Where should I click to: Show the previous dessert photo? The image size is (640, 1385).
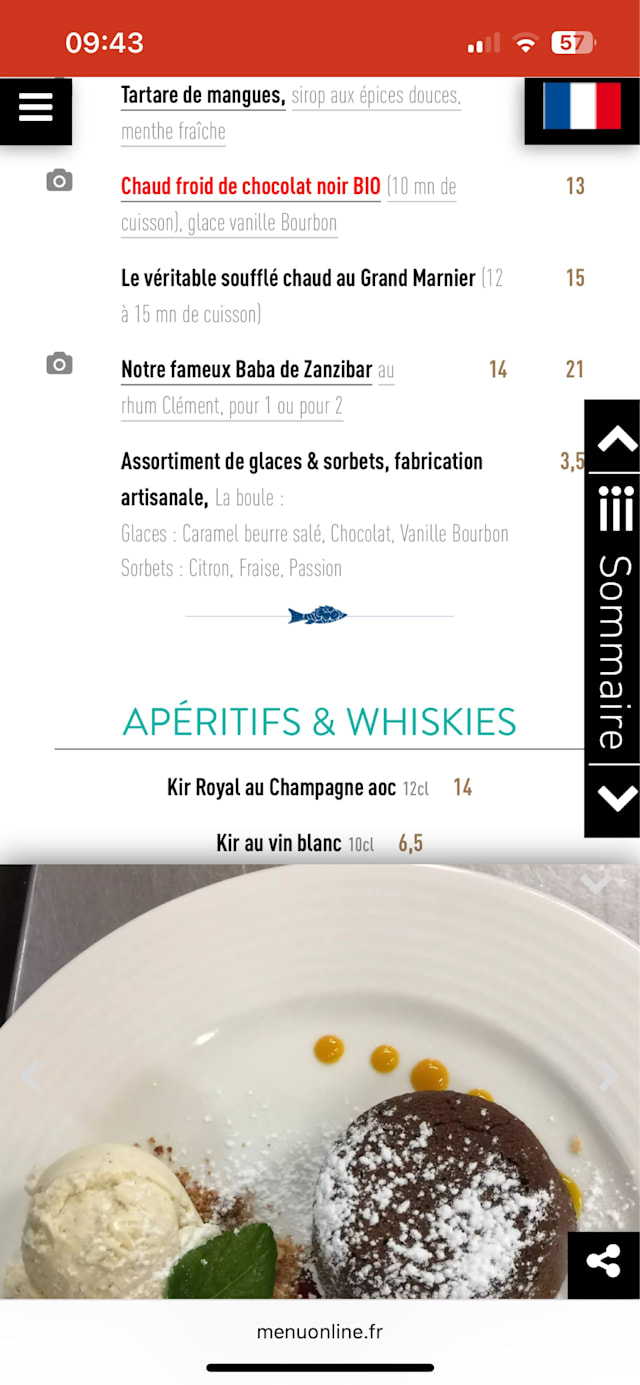tap(31, 1076)
